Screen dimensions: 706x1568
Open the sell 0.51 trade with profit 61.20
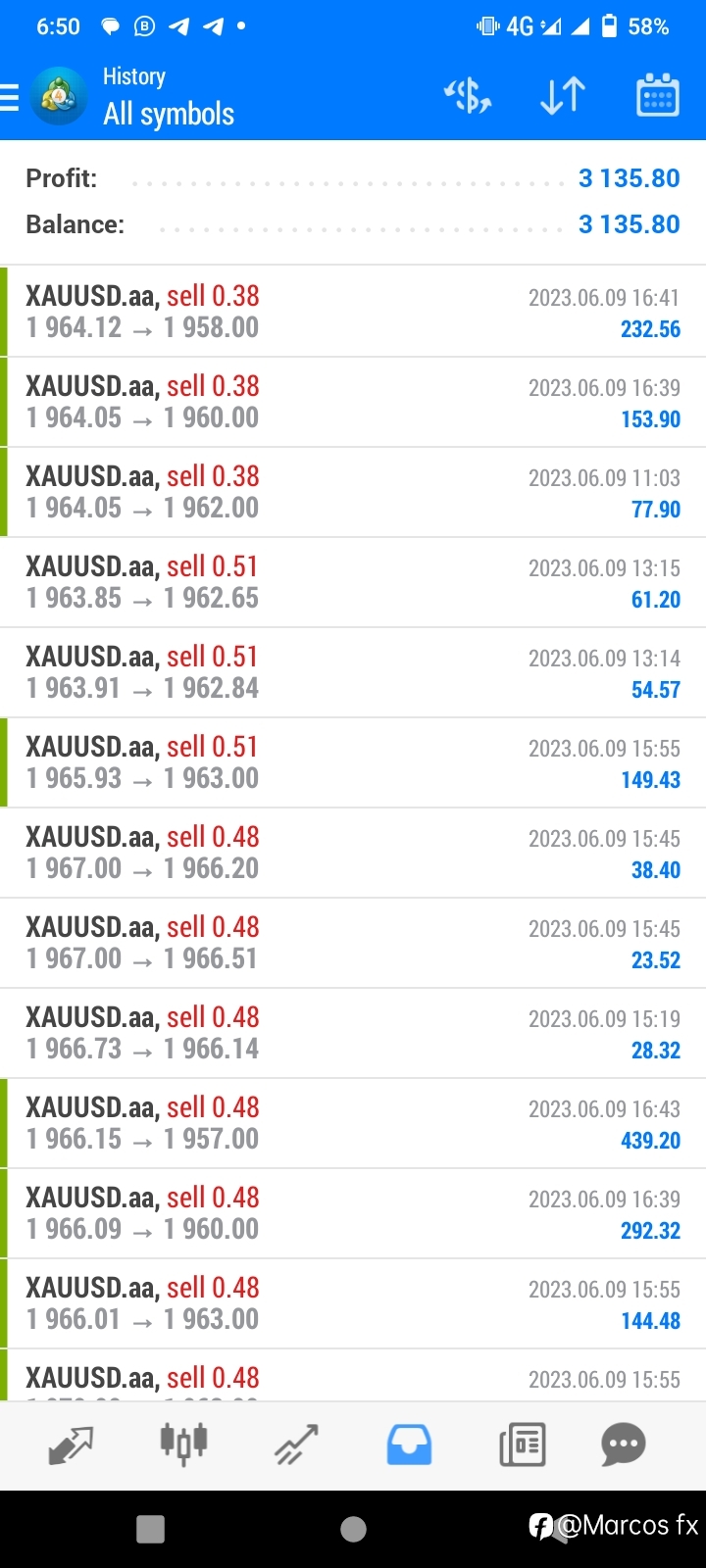coord(353,582)
